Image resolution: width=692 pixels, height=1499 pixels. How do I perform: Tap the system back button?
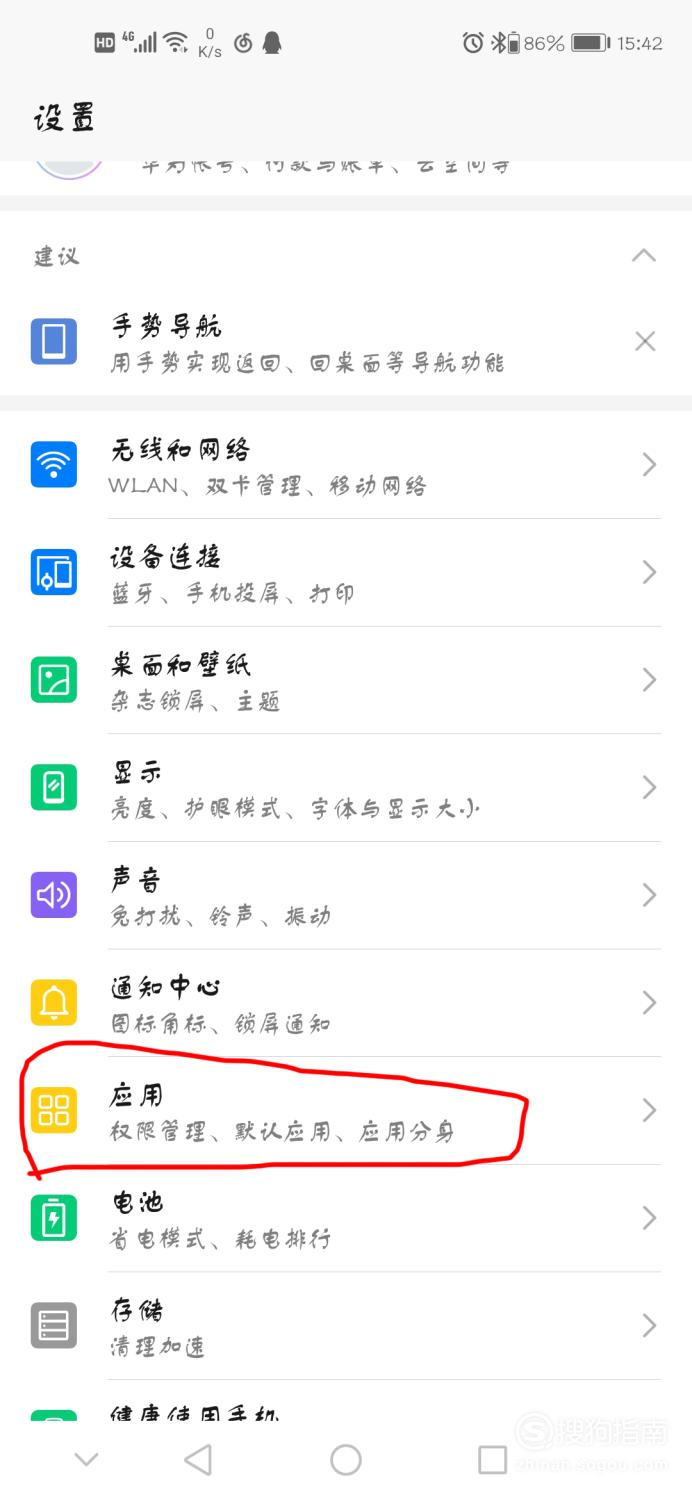pyautogui.click(x=199, y=1460)
